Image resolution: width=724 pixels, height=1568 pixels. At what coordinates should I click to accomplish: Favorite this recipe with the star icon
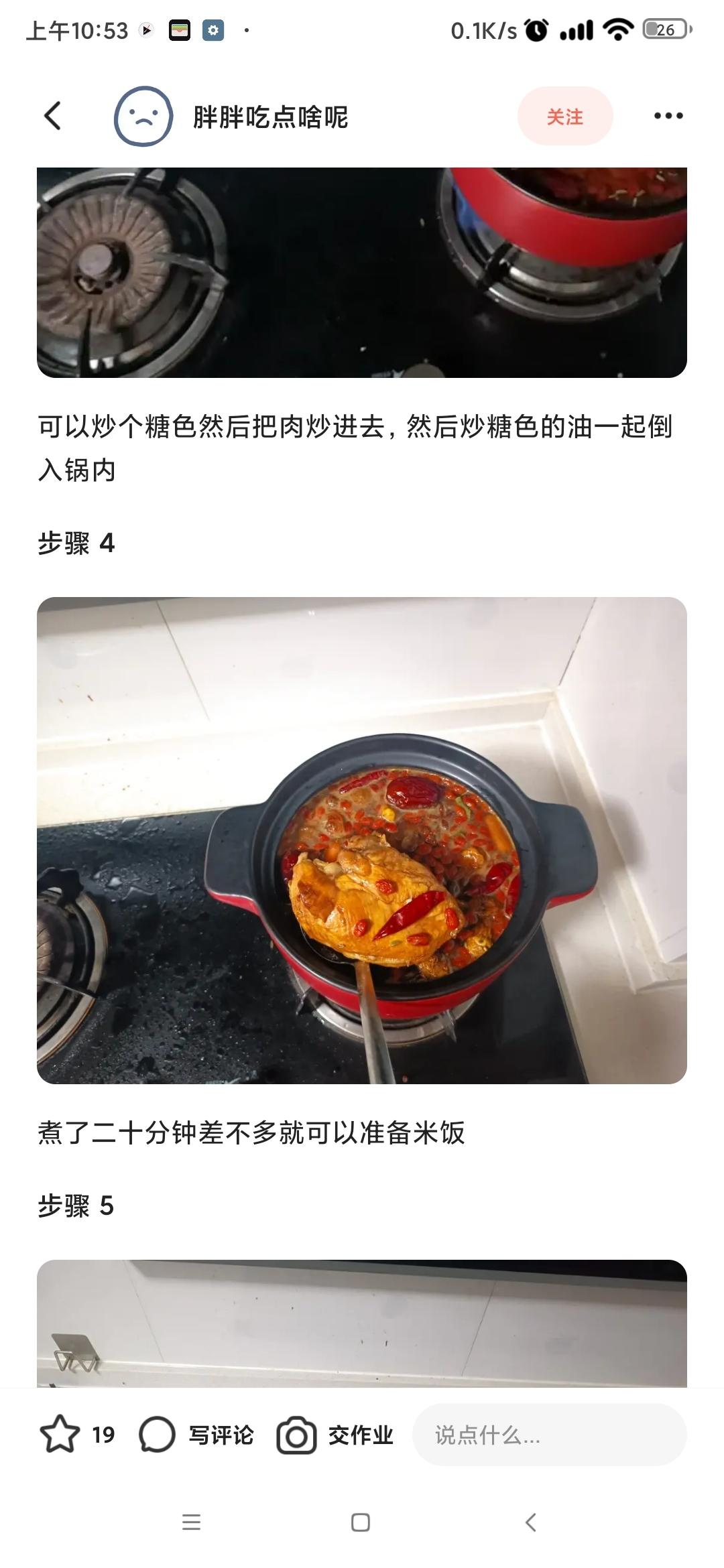[x=60, y=1434]
